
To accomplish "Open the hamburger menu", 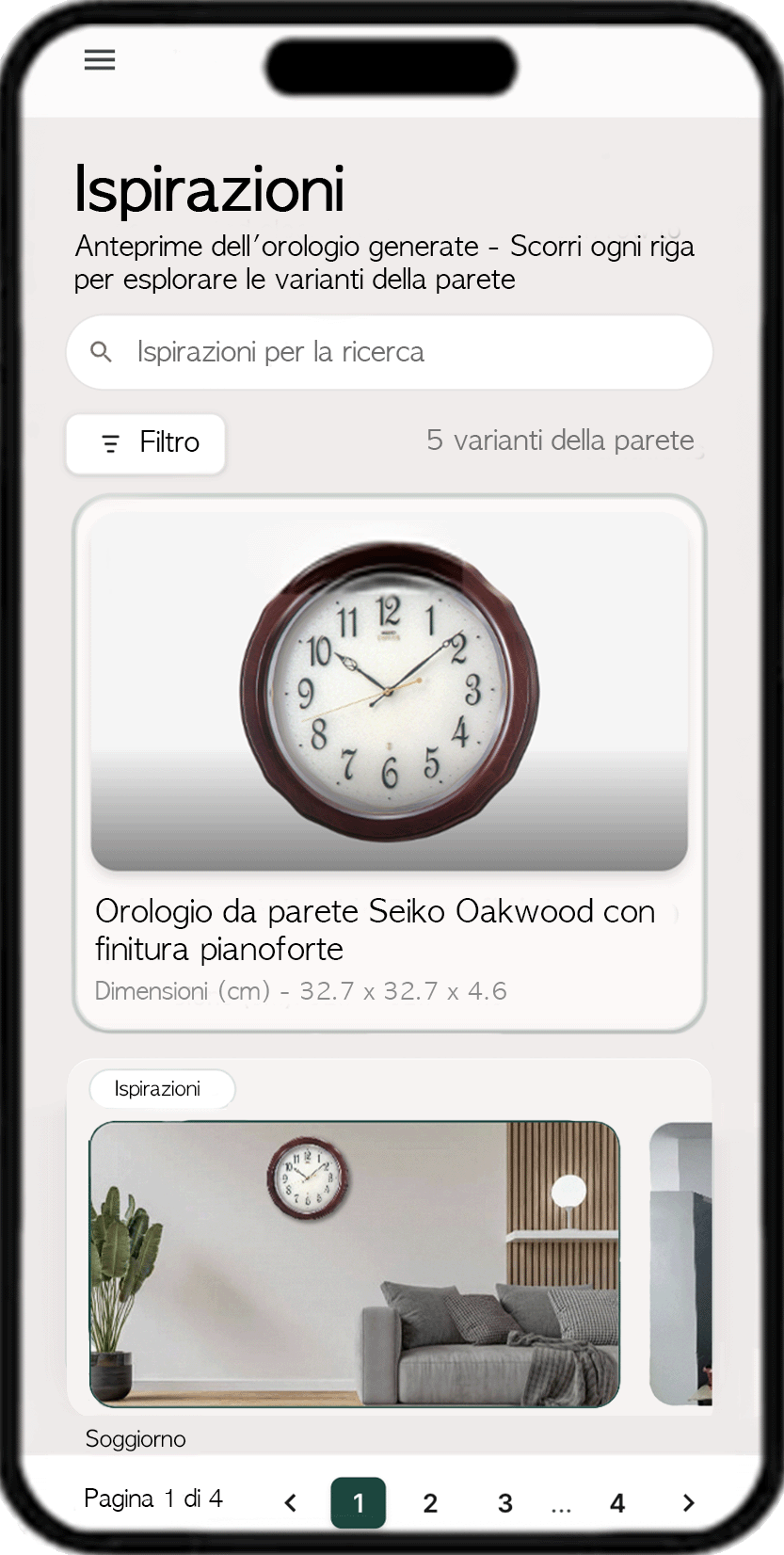I will click(x=100, y=60).
